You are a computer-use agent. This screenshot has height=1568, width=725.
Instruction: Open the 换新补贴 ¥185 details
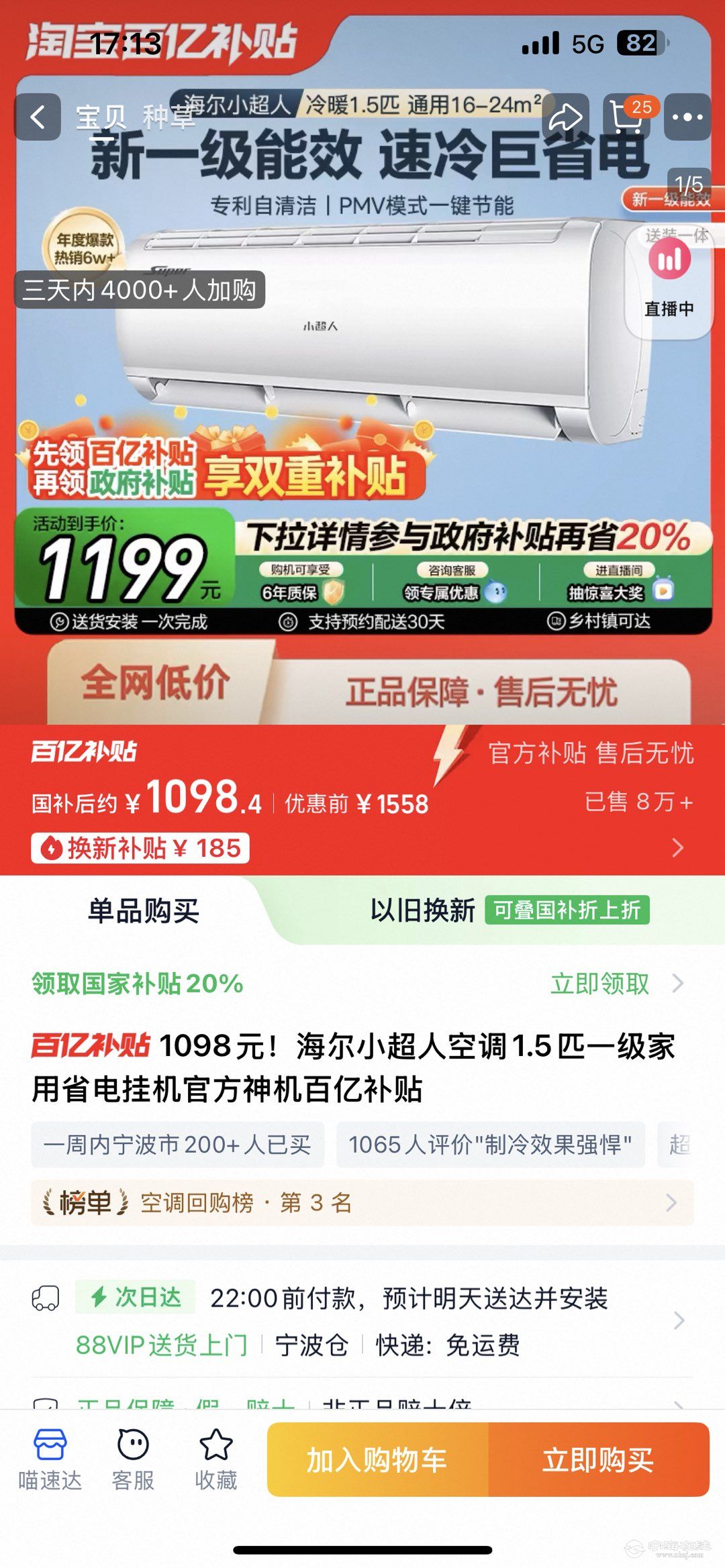pyautogui.click(x=140, y=848)
